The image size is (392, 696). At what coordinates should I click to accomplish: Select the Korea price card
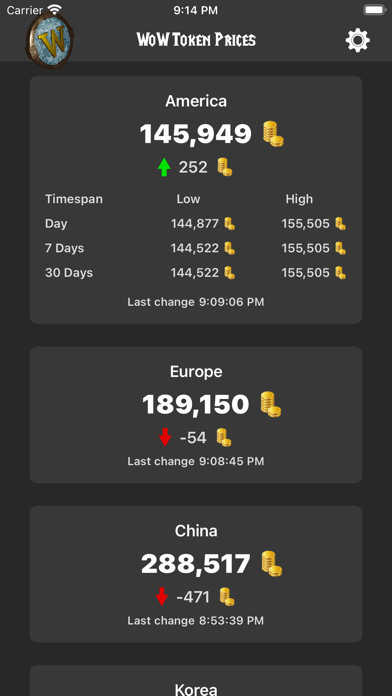click(196, 680)
